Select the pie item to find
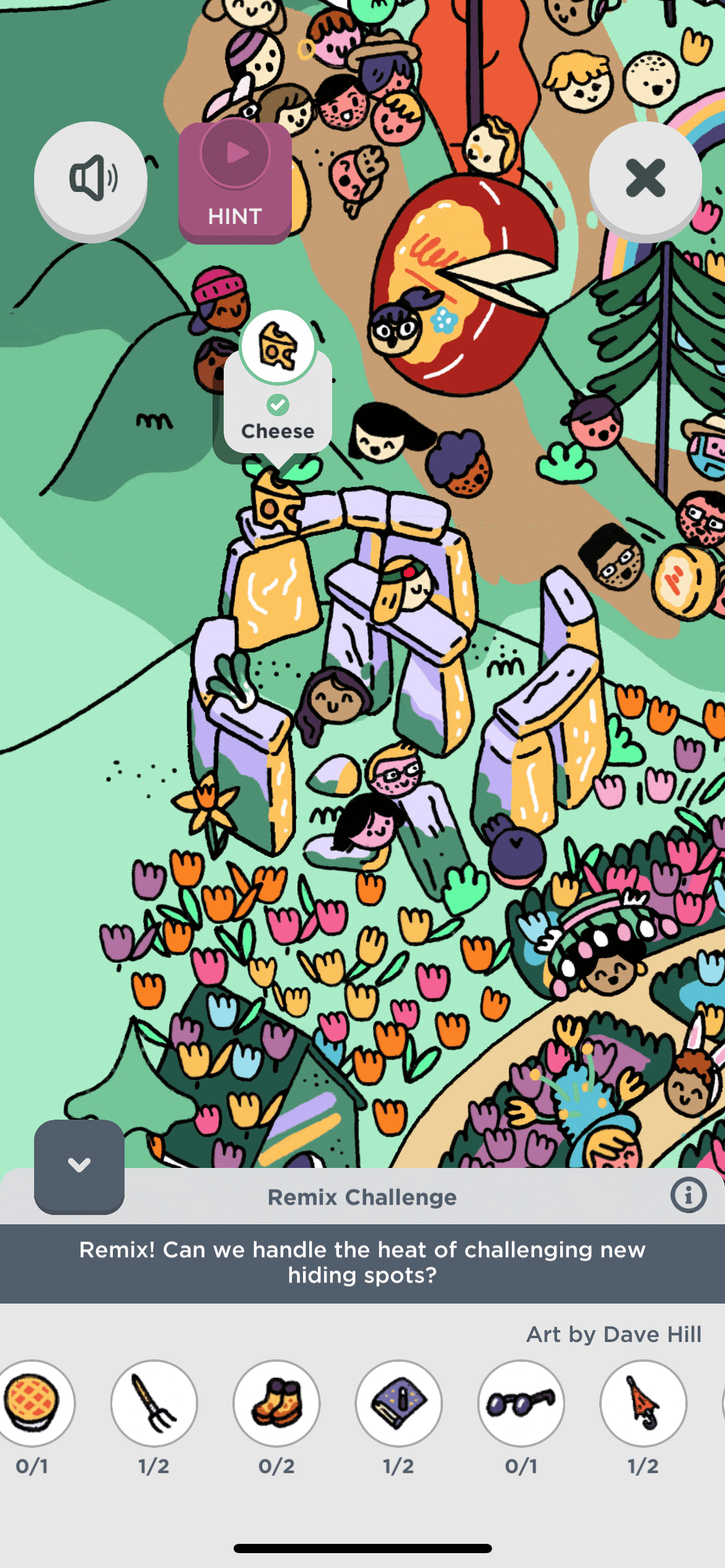The height and width of the screenshot is (1568, 725). point(32,1403)
